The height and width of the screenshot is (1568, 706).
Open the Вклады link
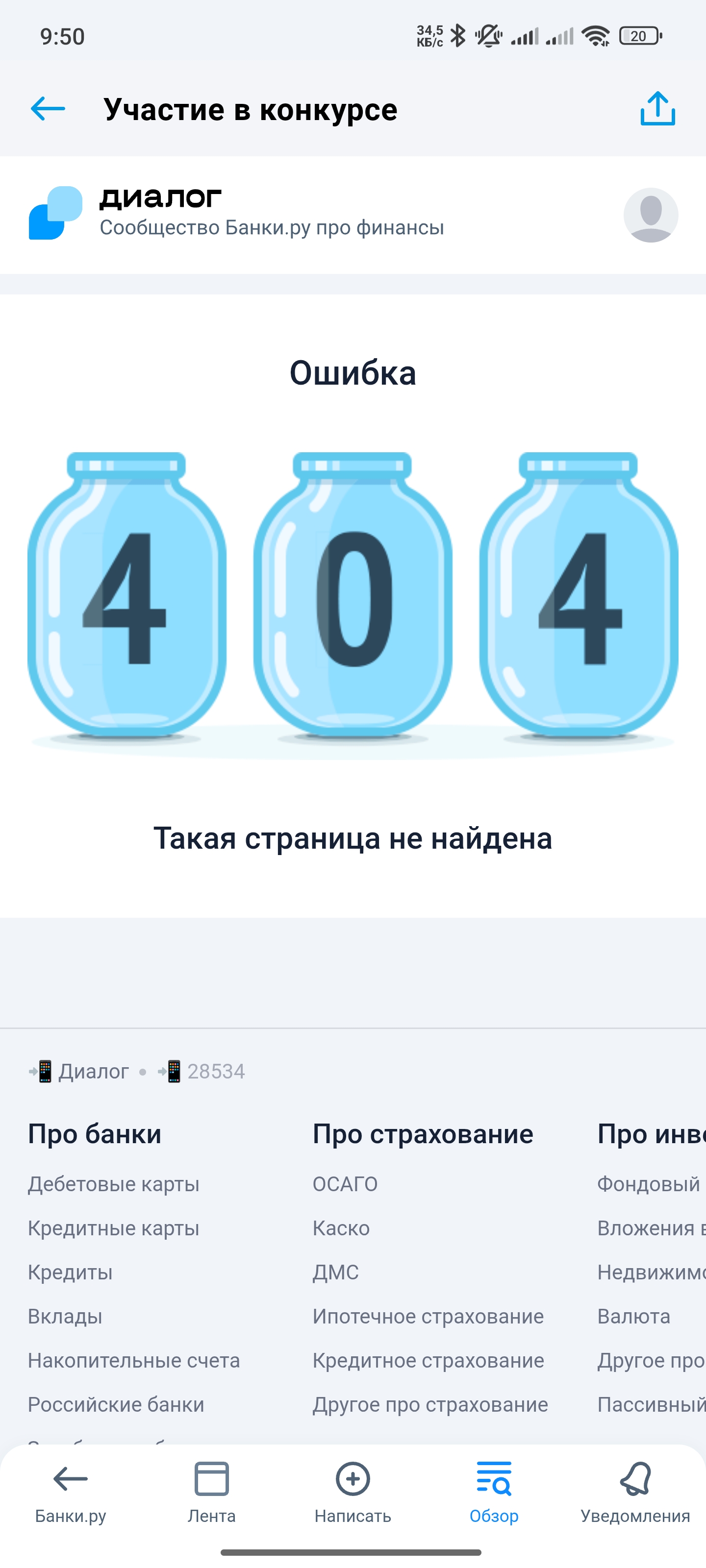[x=65, y=1316]
